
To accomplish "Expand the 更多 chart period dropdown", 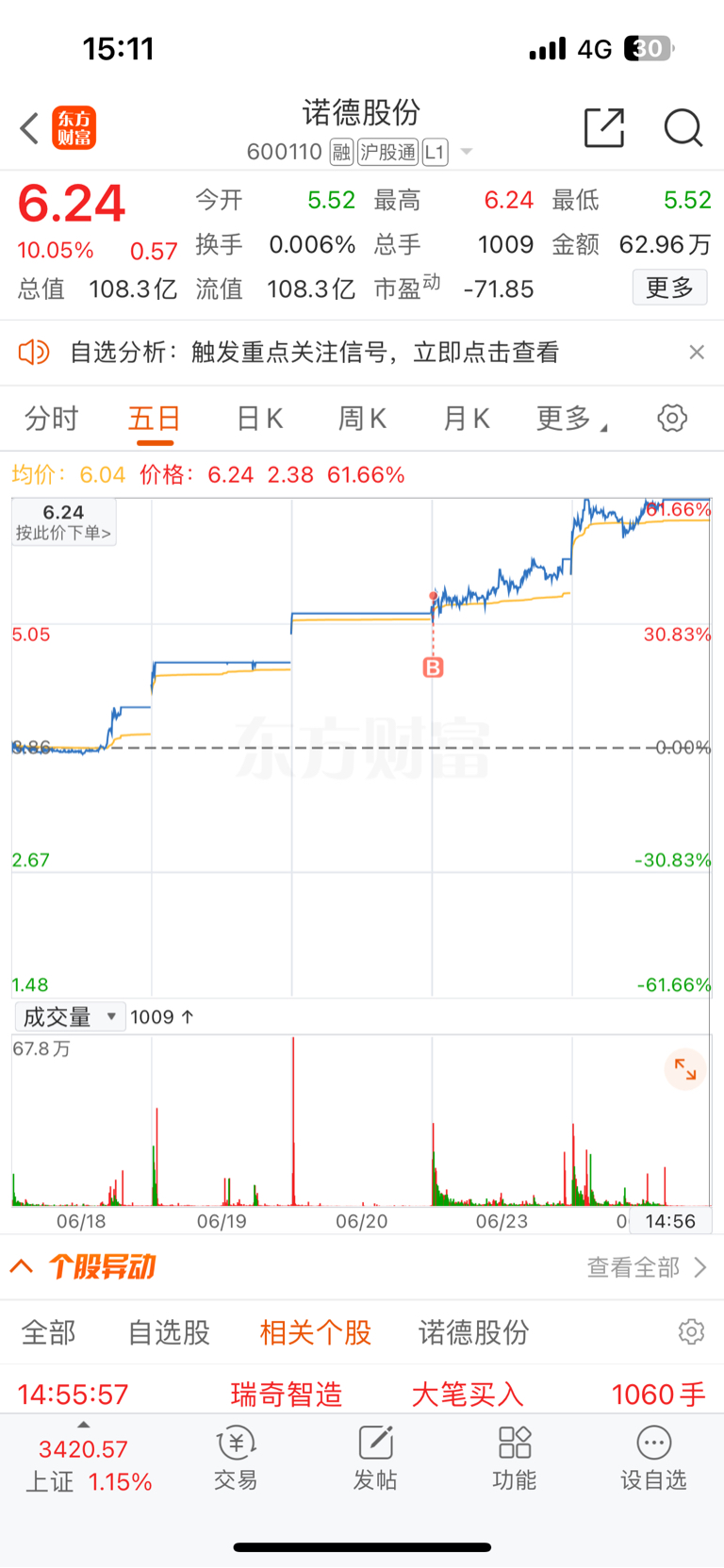I will (x=571, y=418).
